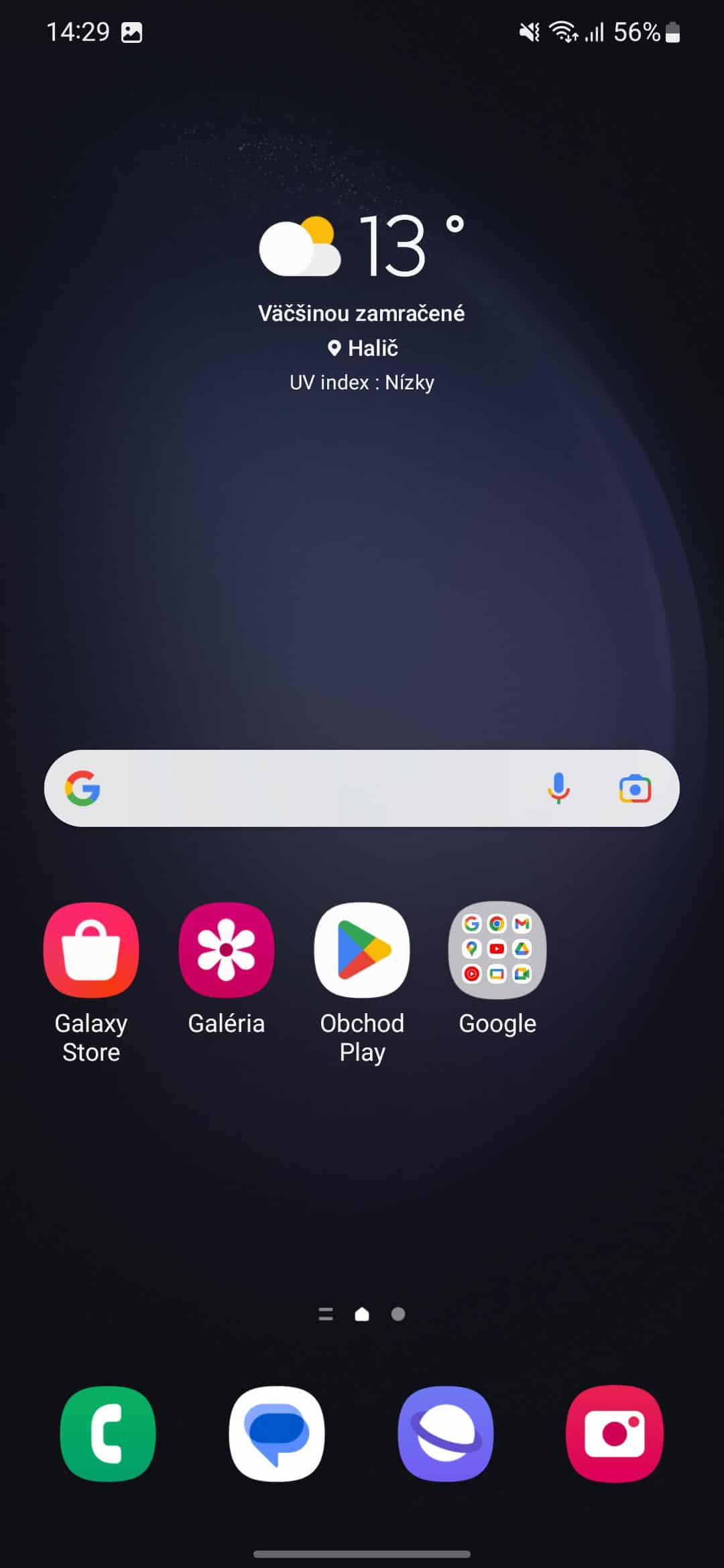
Task: Open the Messages app in the dock
Action: click(277, 1433)
